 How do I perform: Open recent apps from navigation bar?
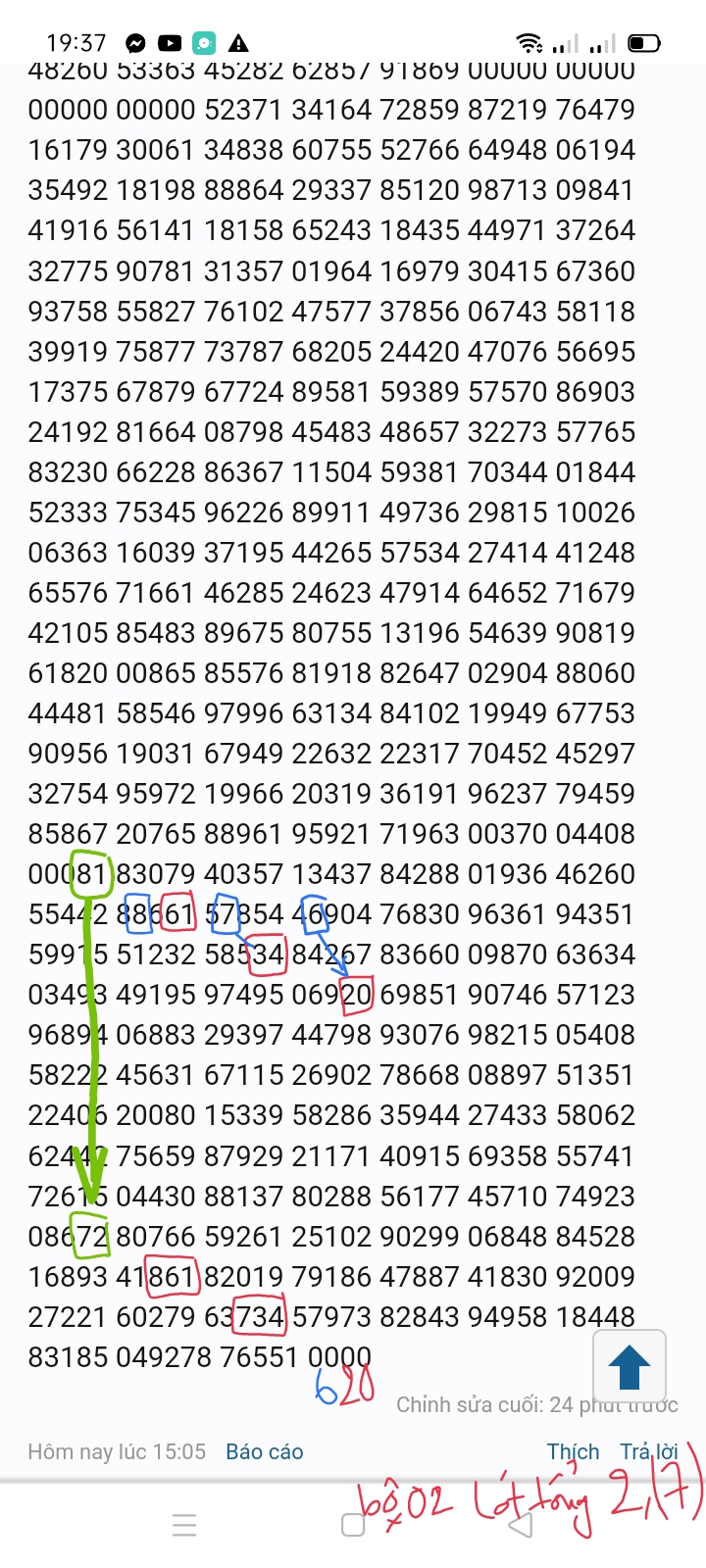pyautogui.click(x=184, y=1525)
